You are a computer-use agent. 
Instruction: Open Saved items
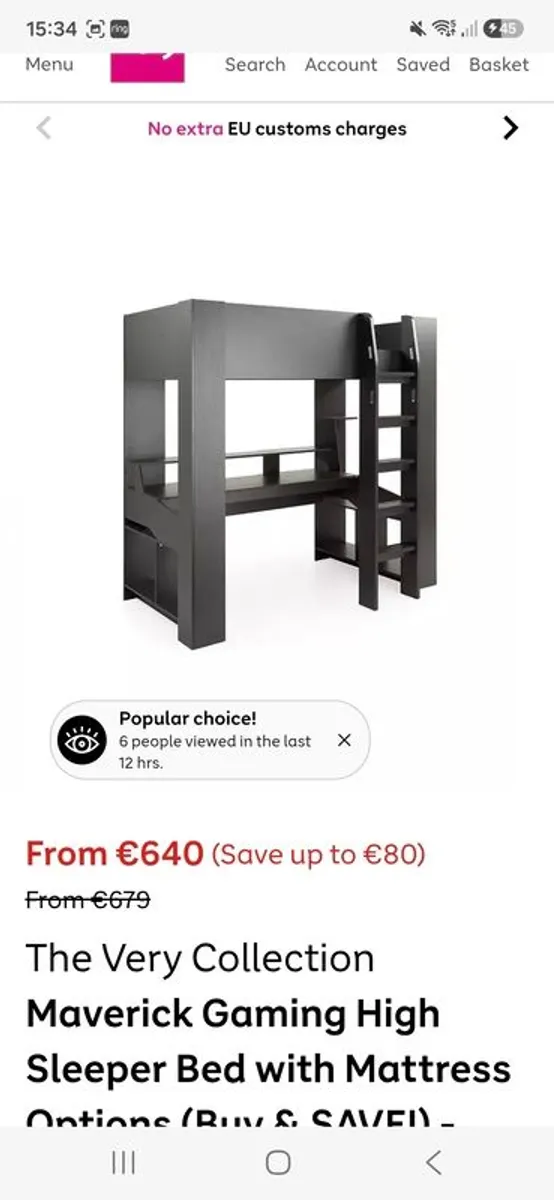(x=423, y=64)
